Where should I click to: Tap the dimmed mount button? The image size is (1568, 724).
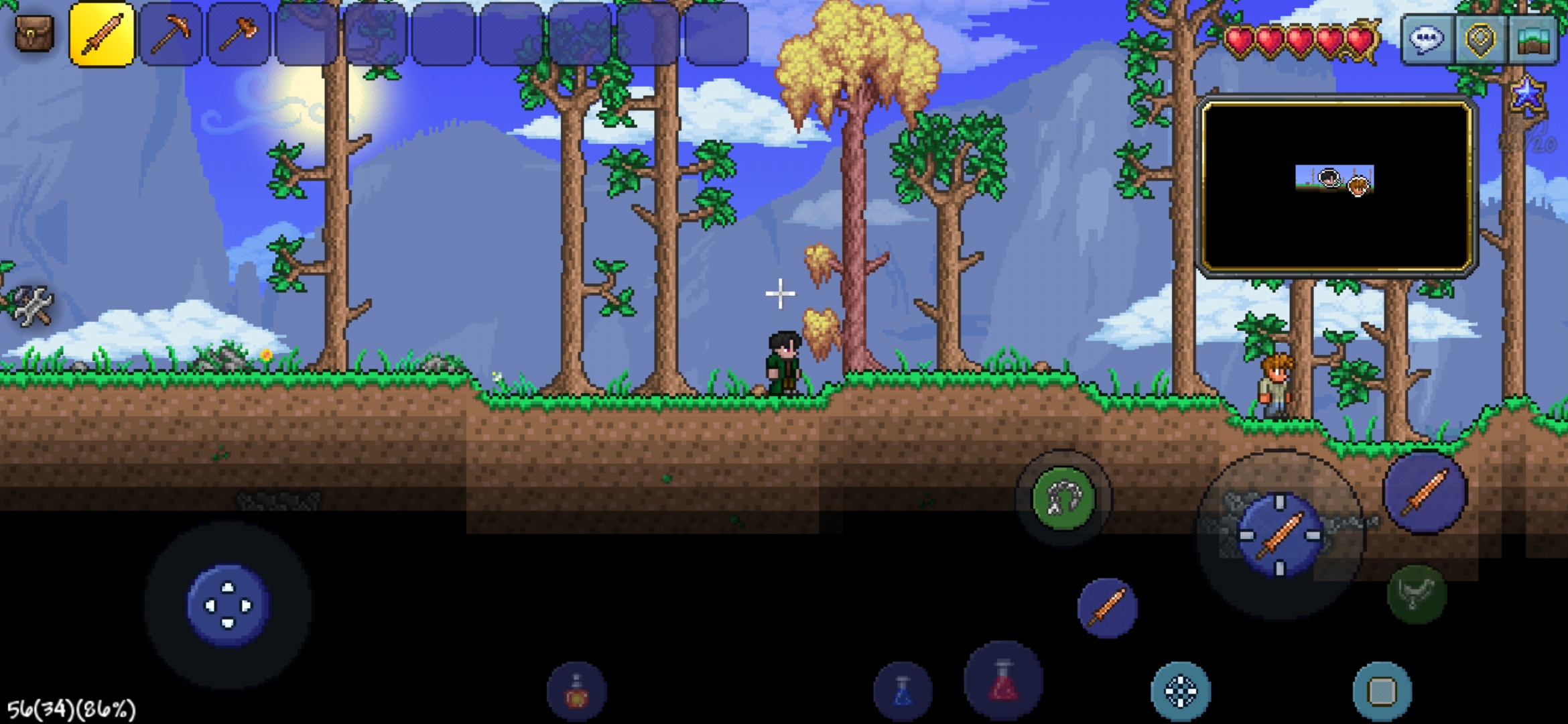click(x=1416, y=594)
